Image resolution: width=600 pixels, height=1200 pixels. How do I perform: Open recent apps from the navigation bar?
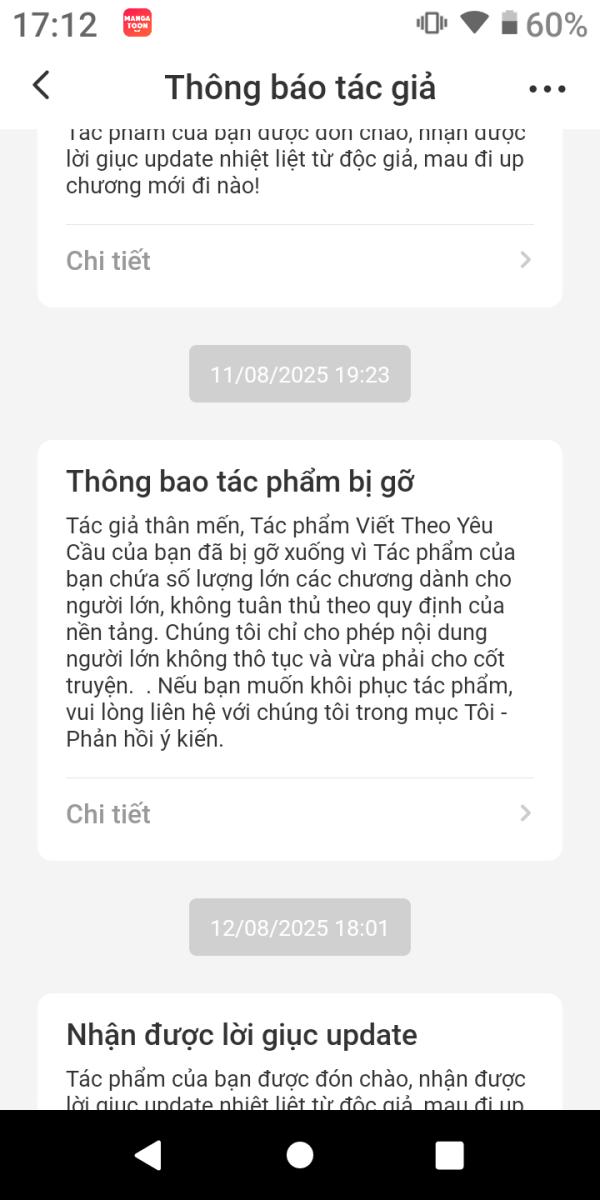point(449,1155)
